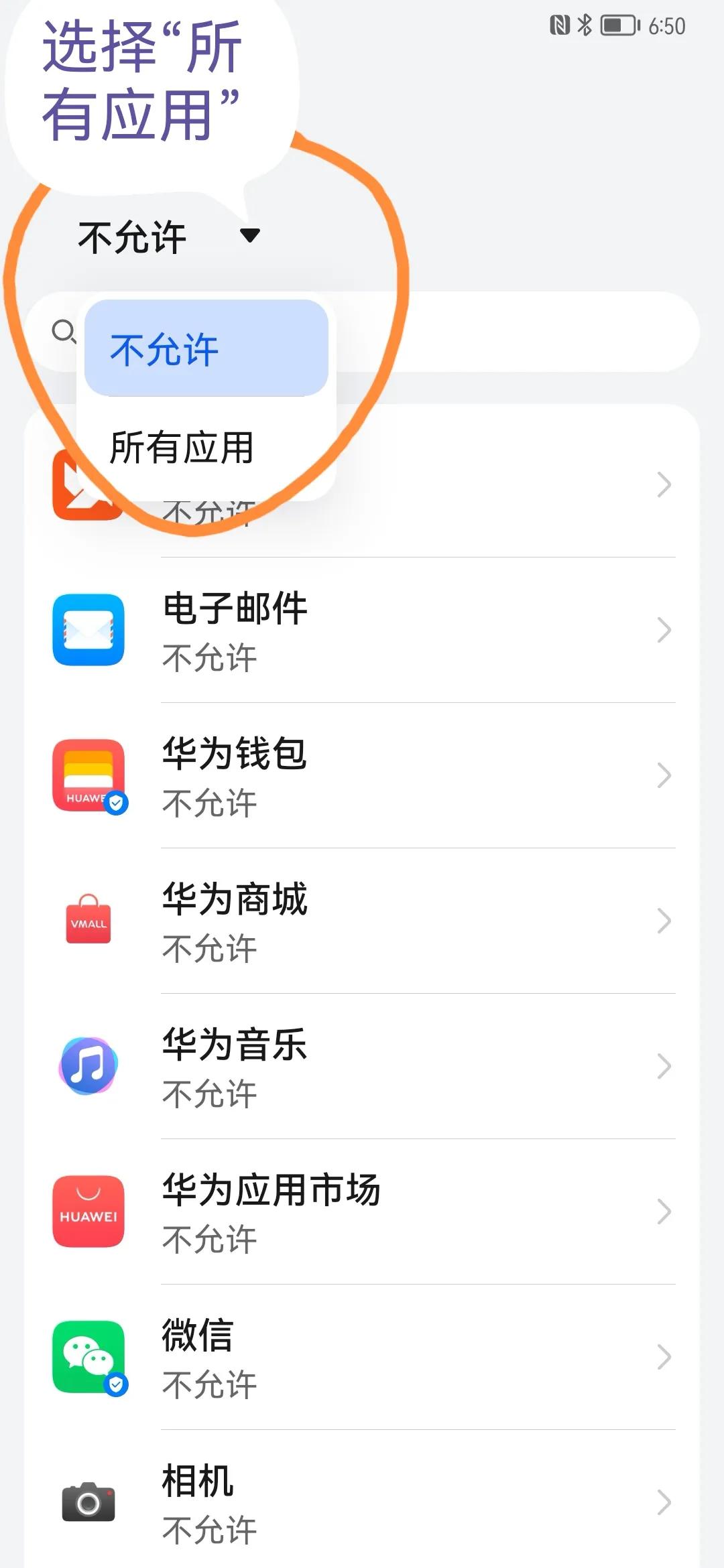Viewport: 724px width, 1568px height.
Task: Tap the magnifier icon in the search bar
Action: 64,333
